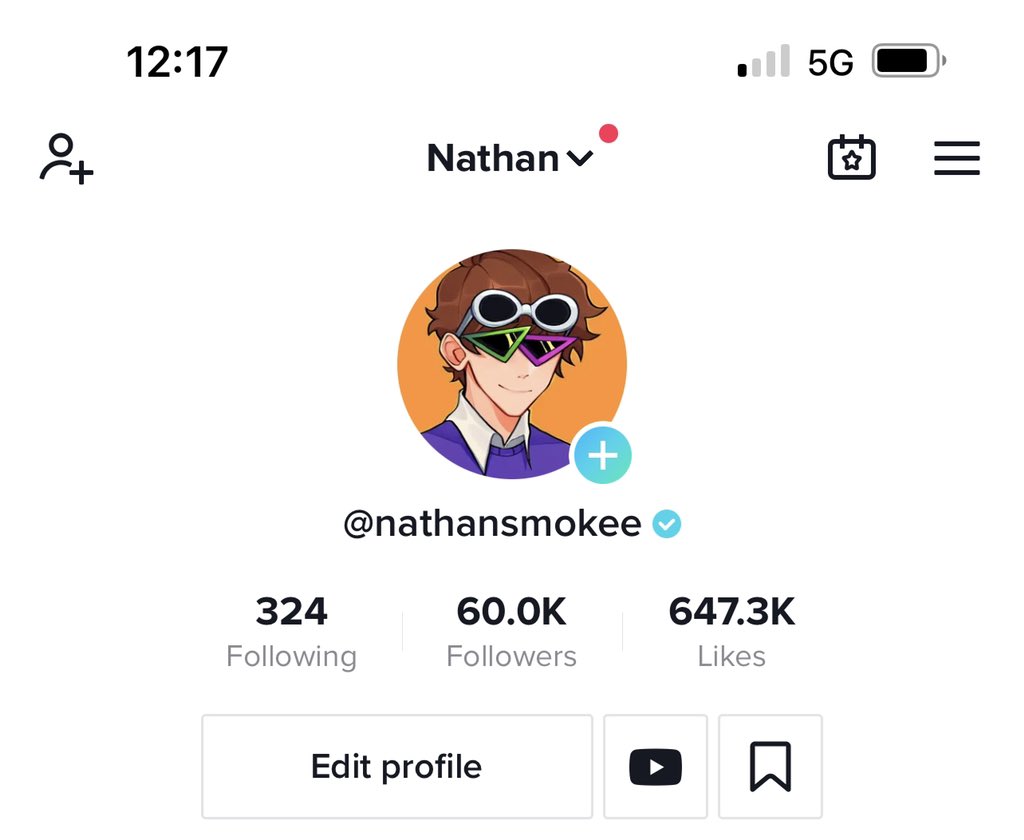View the 324 Following list
Viewport: 1024px width, 840px height.
tap(291, 631)
